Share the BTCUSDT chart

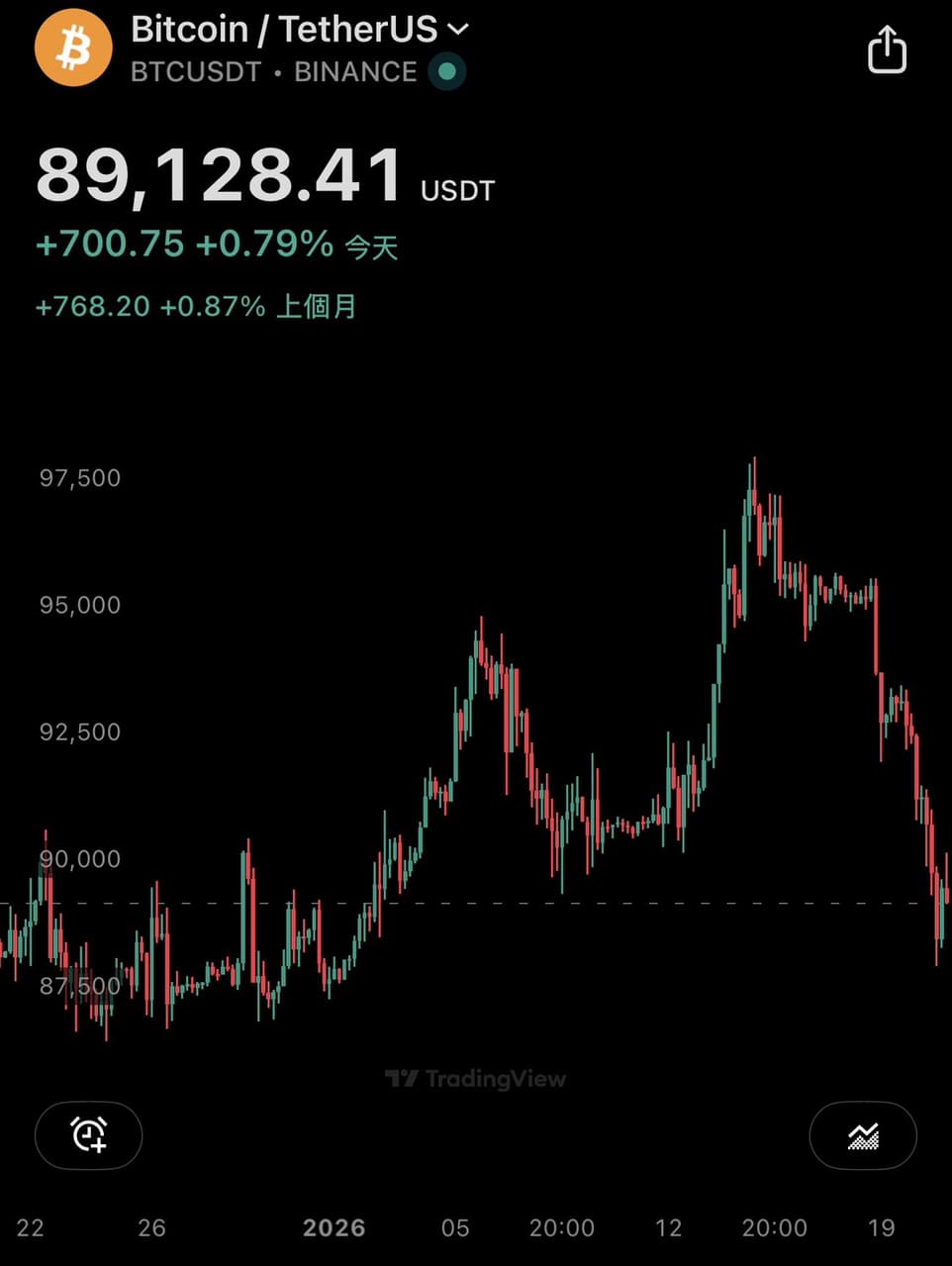pos(887,49)
